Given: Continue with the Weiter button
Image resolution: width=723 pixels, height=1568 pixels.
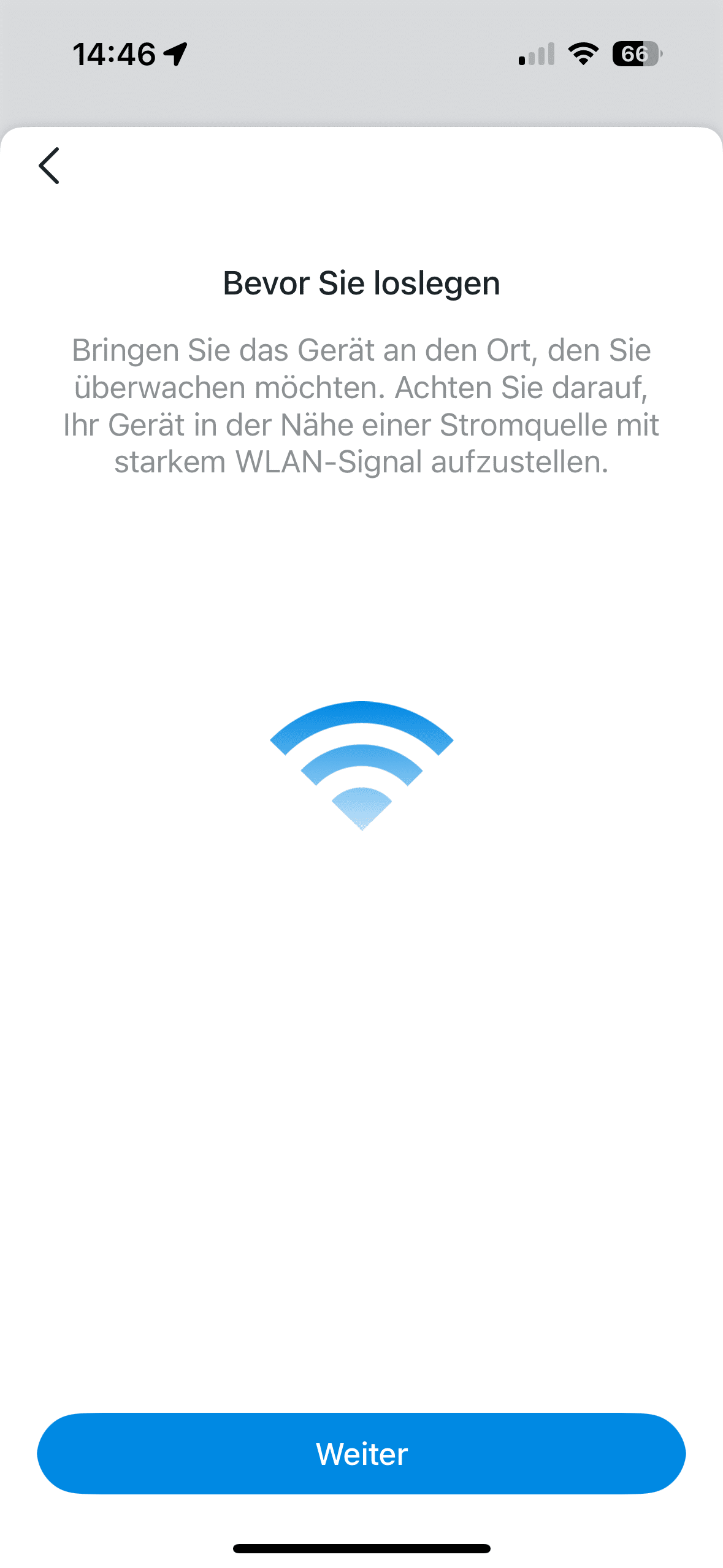Looking at the screenshot, I should pyautogui.click(x=361, y=1453).
